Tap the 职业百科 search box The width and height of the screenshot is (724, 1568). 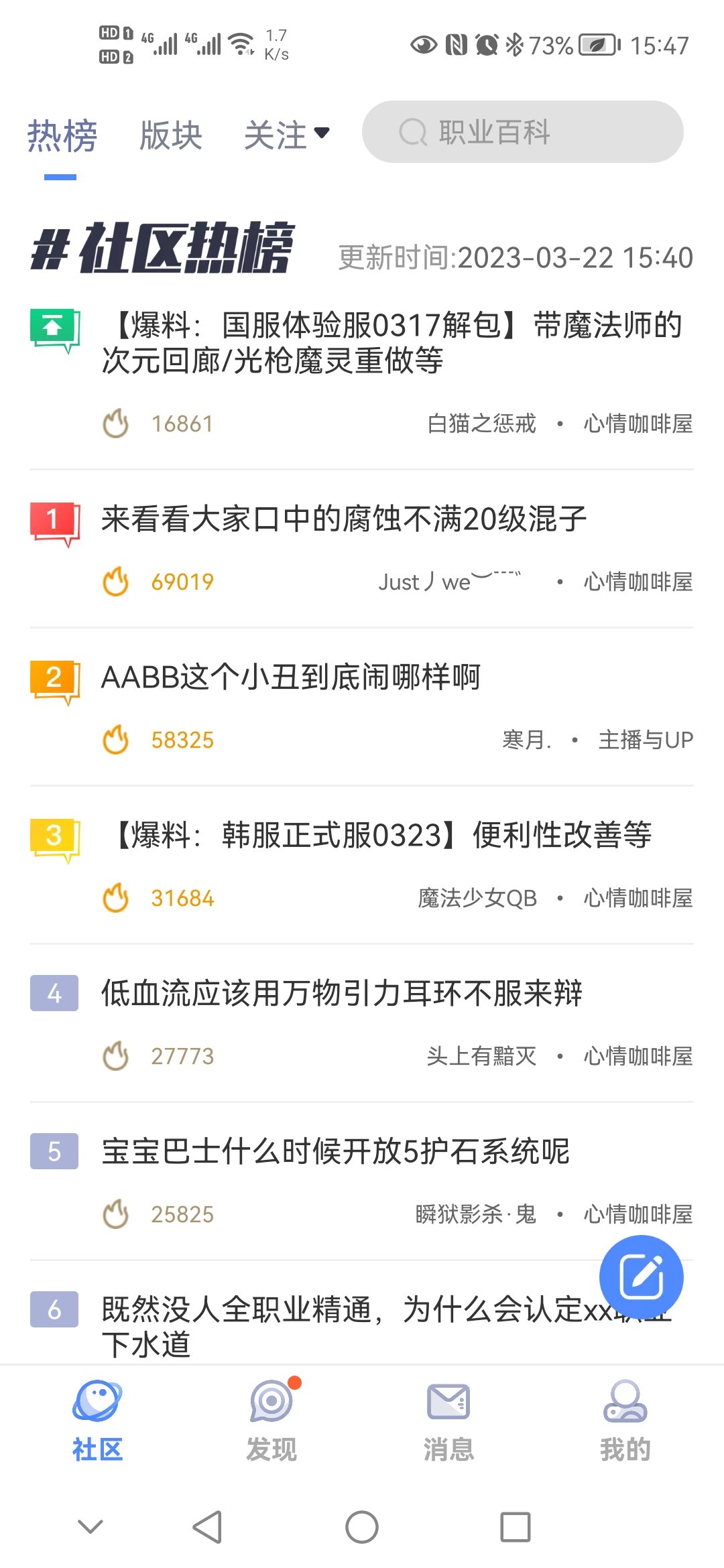tap(522, 132)
